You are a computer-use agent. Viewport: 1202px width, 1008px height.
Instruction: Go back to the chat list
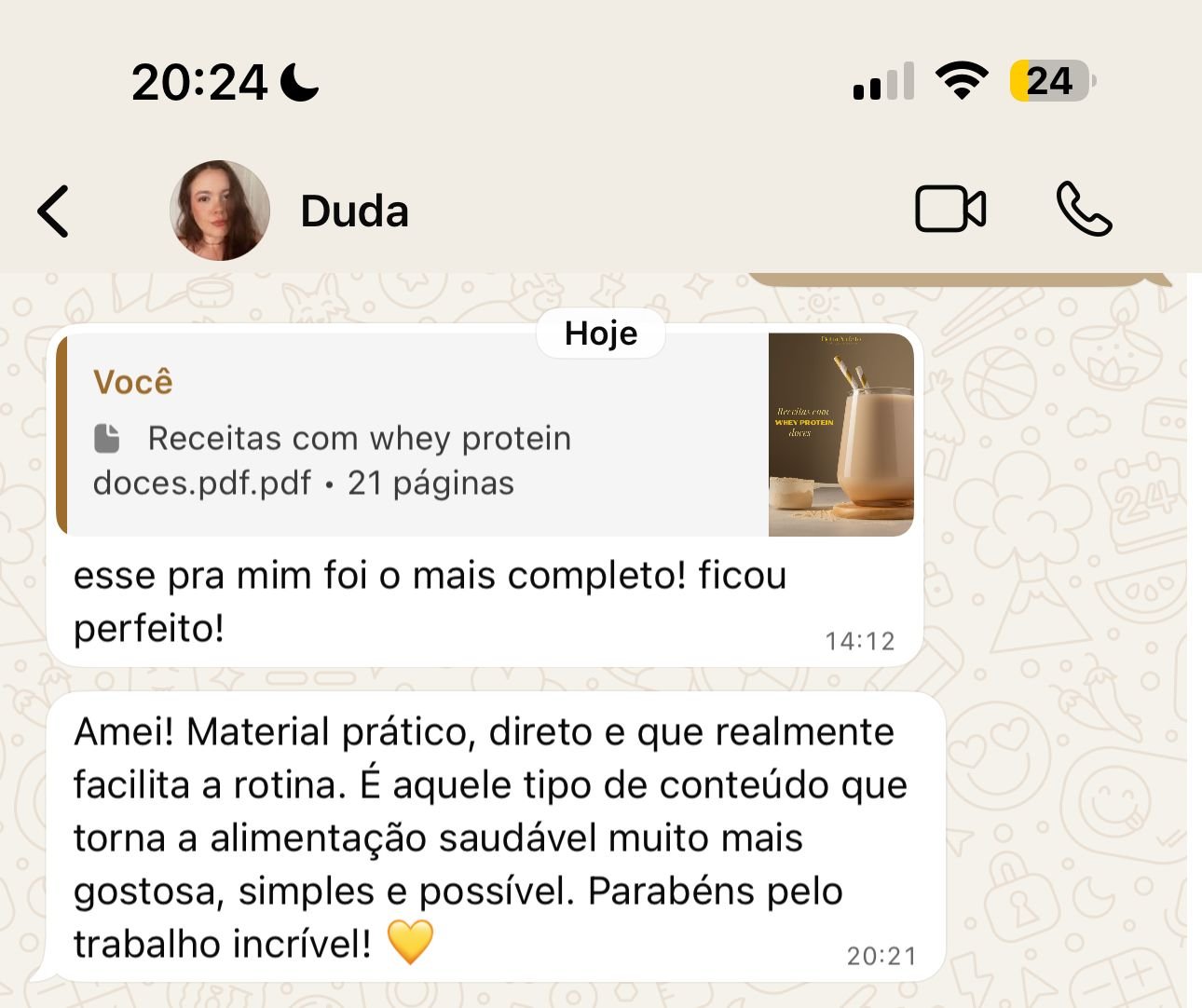tap(54, 211)
